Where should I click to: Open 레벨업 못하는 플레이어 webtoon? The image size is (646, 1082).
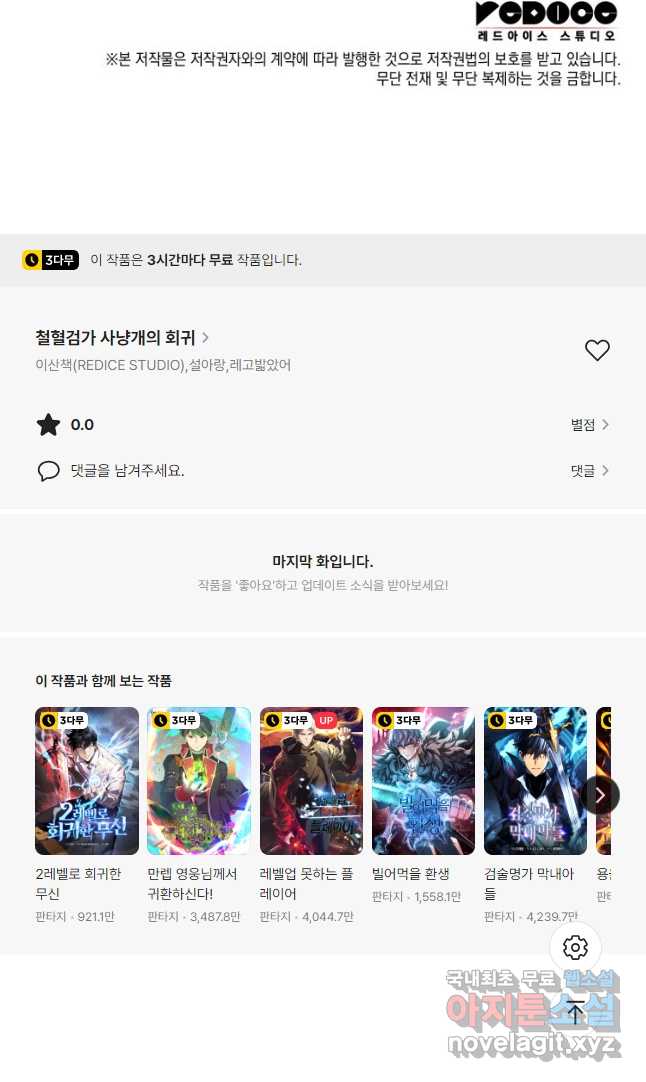[311, 781]
